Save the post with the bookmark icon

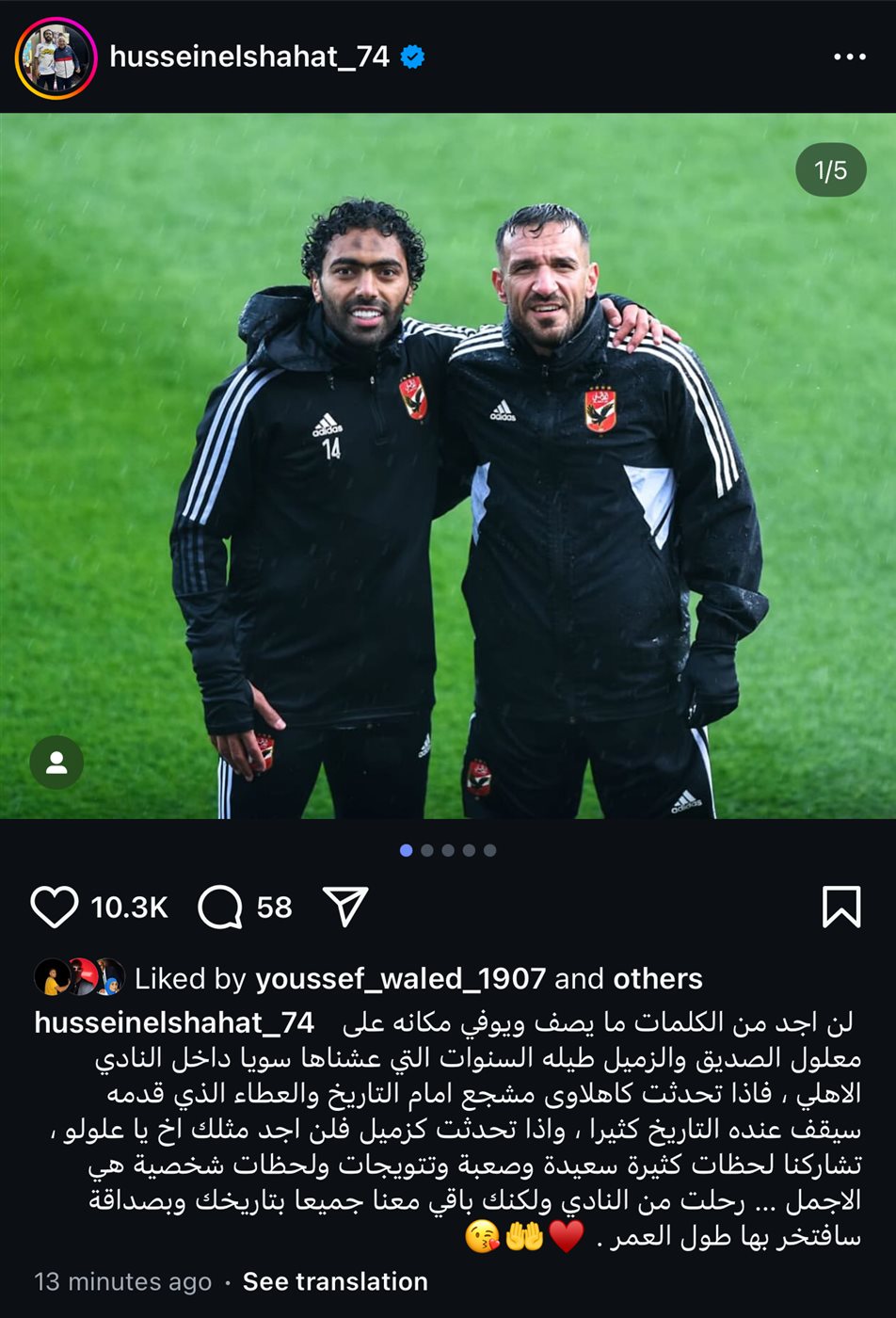click(840, 907)
